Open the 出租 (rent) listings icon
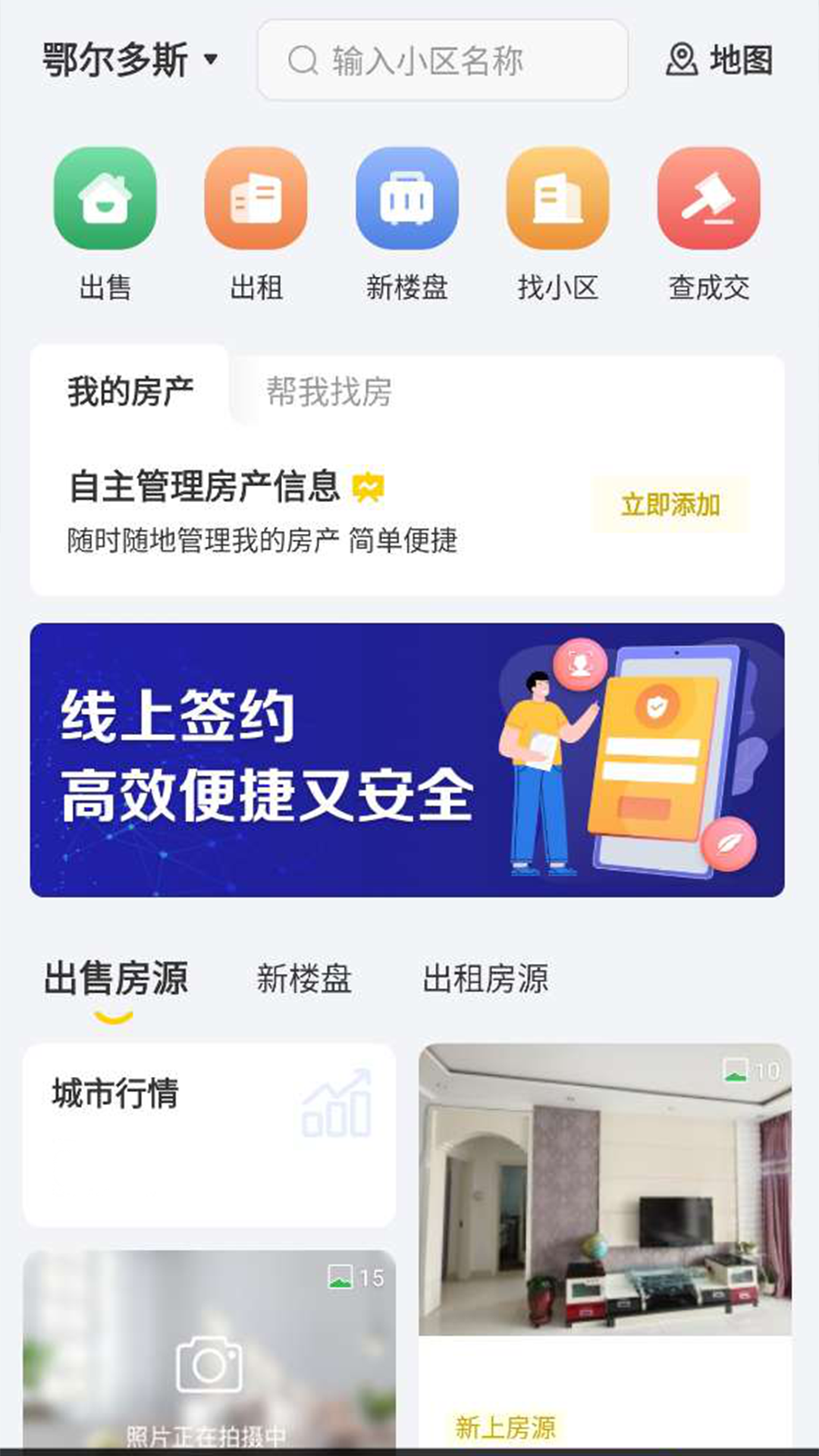Screen dimensions: 819x1456 coord(256,199)
